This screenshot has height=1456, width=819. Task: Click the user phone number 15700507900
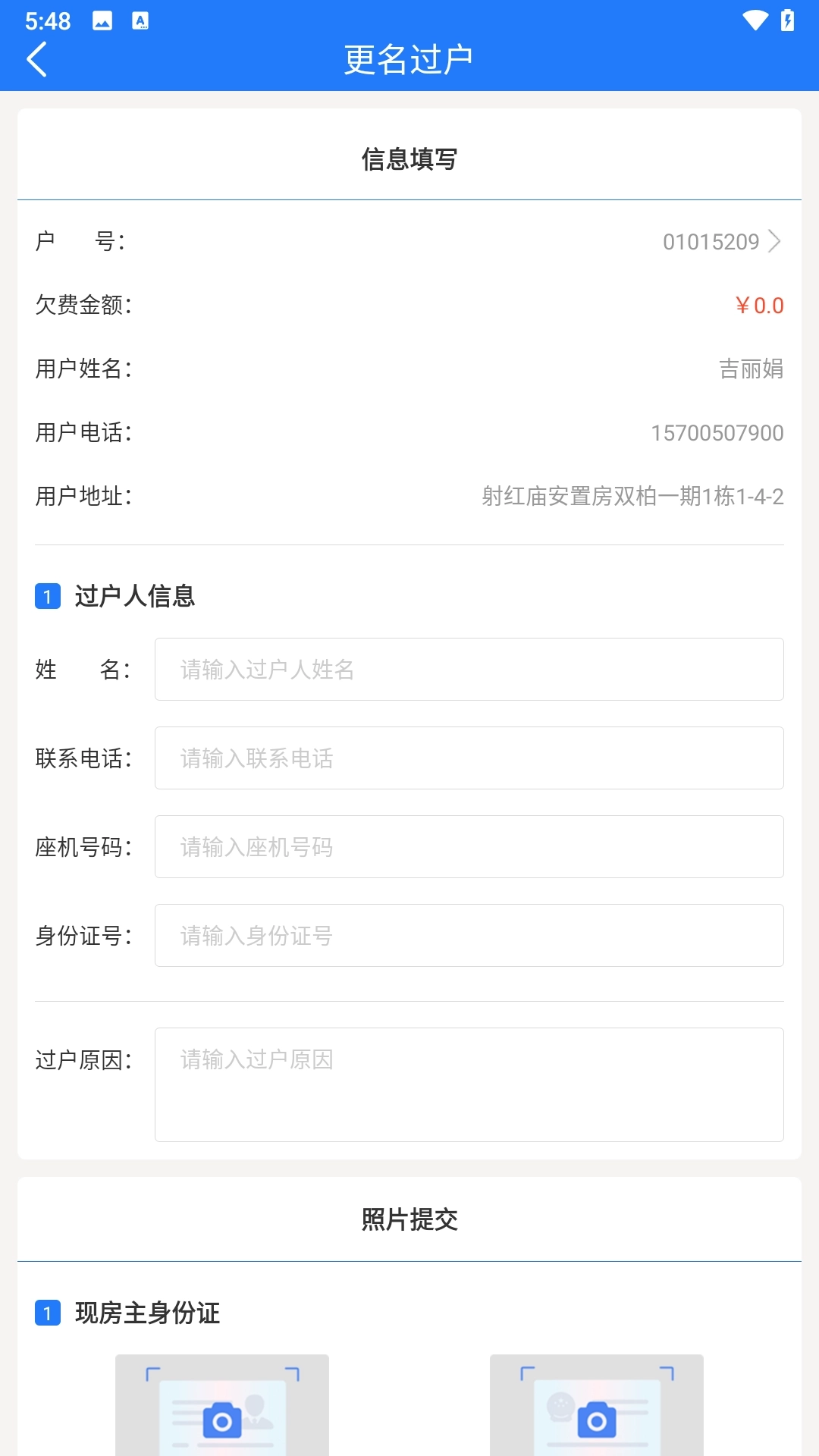[x=716, y=432]
